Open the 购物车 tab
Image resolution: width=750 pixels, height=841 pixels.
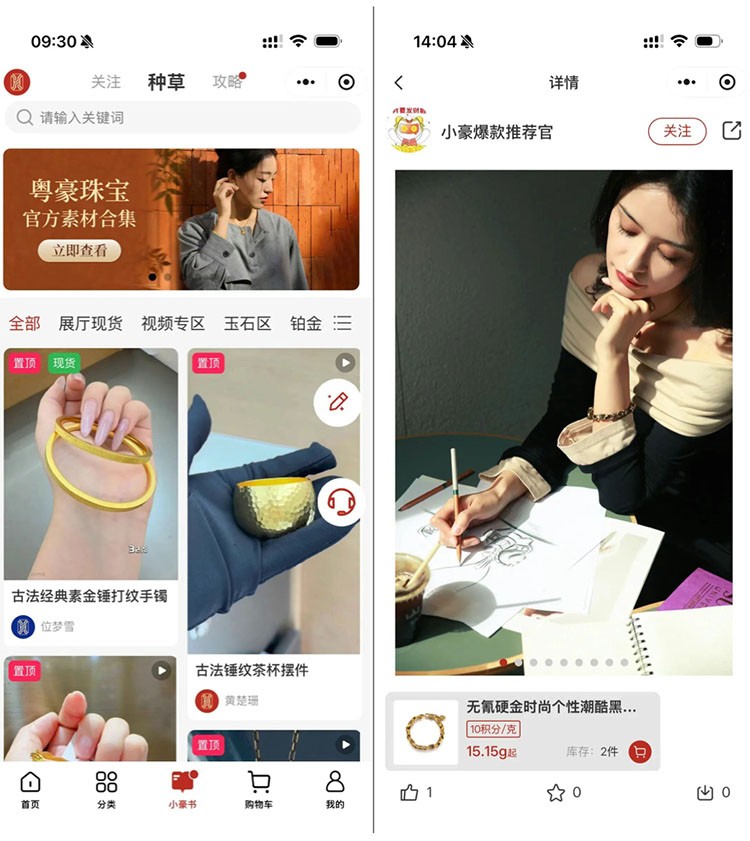tap(258, 789)
